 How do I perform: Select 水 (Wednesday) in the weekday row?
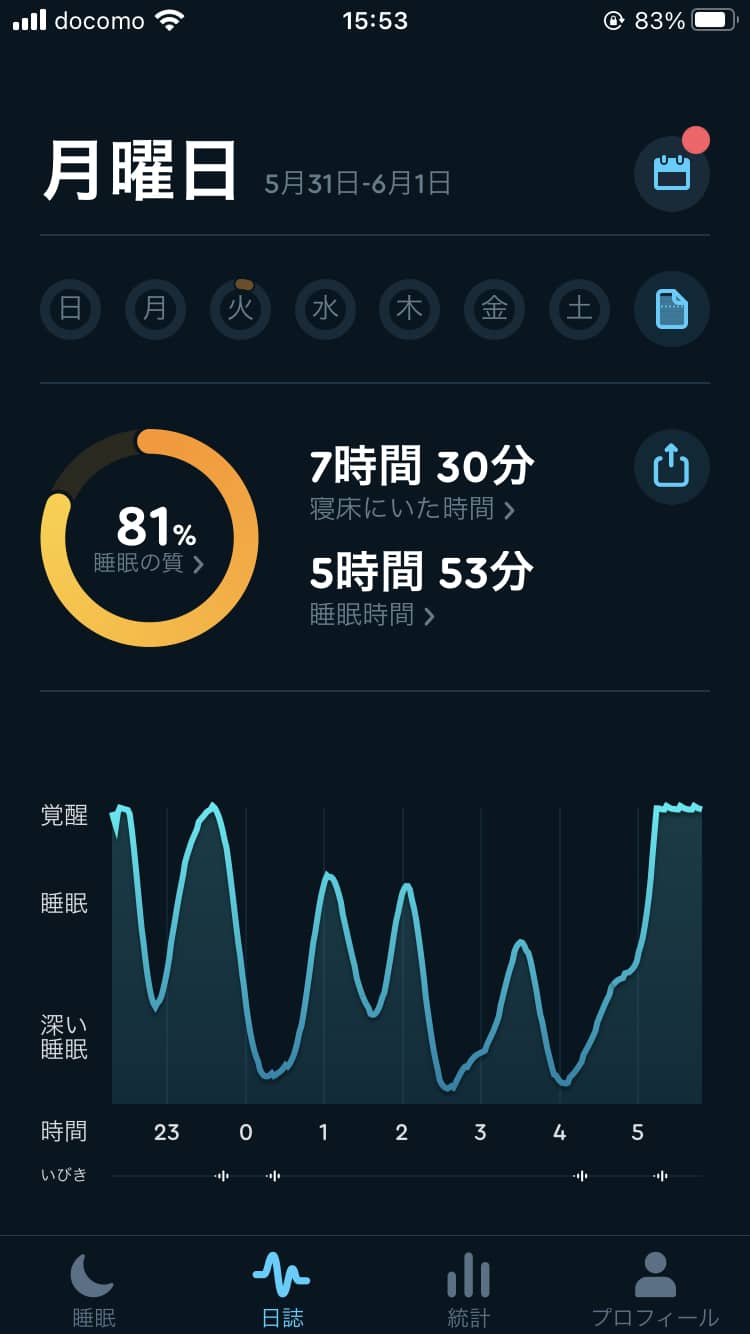pos(325,309)
